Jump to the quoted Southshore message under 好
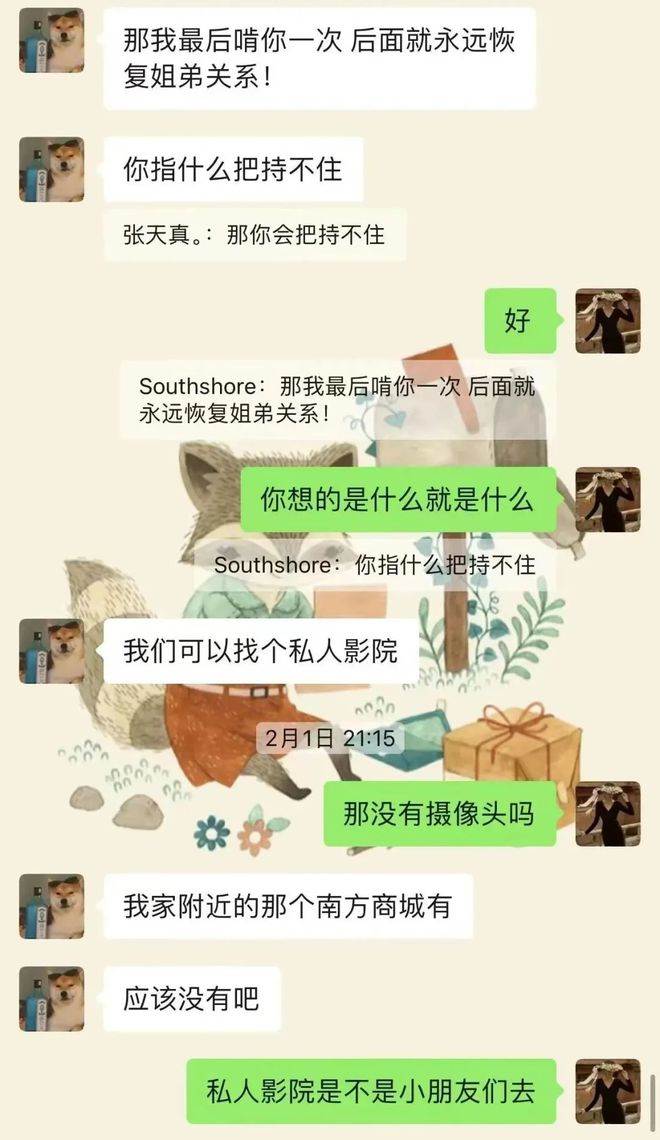Image resolution: width=660 pixels, height=1140 pixels. 337,400
